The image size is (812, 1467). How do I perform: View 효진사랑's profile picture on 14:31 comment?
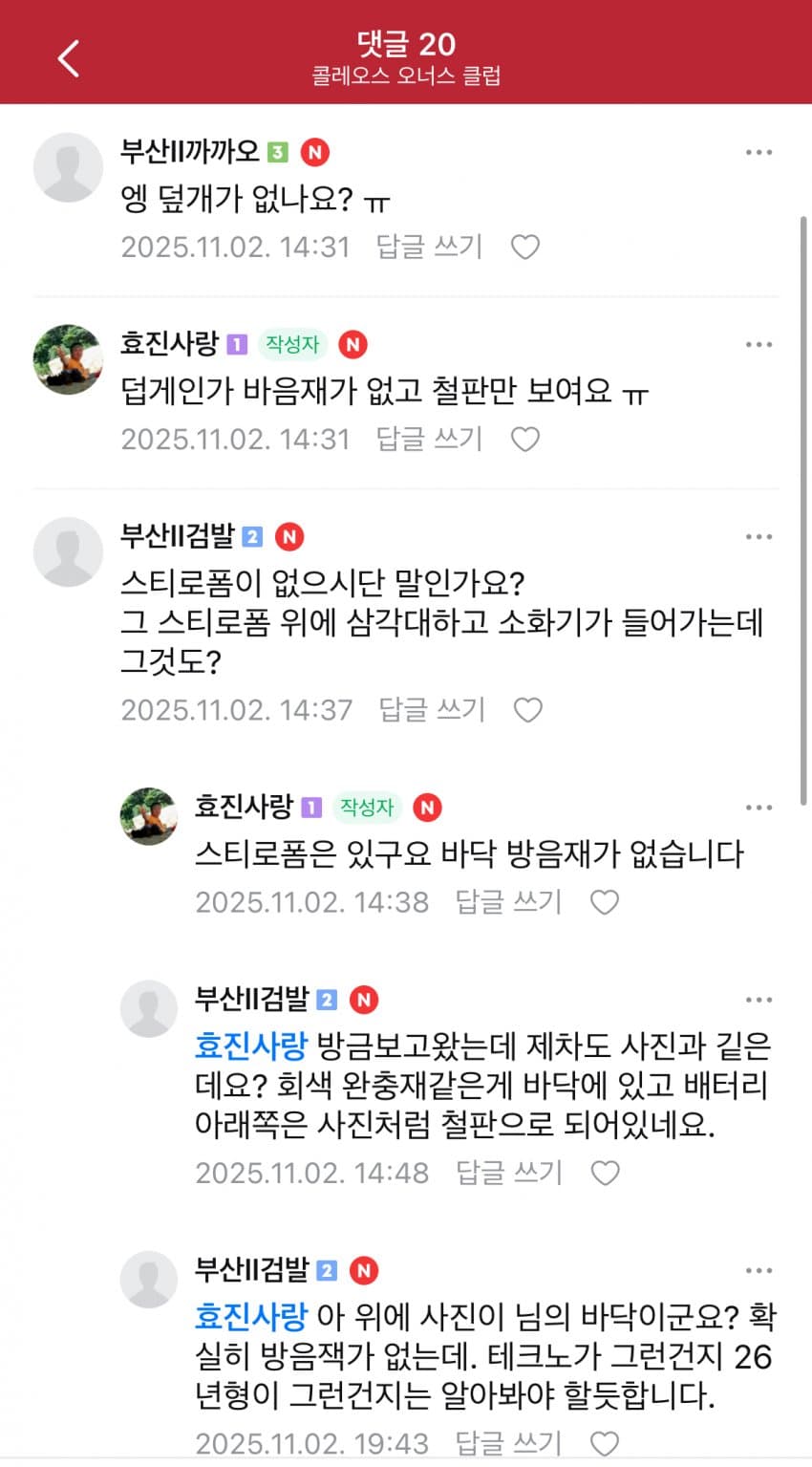click(x=68, y=359)
